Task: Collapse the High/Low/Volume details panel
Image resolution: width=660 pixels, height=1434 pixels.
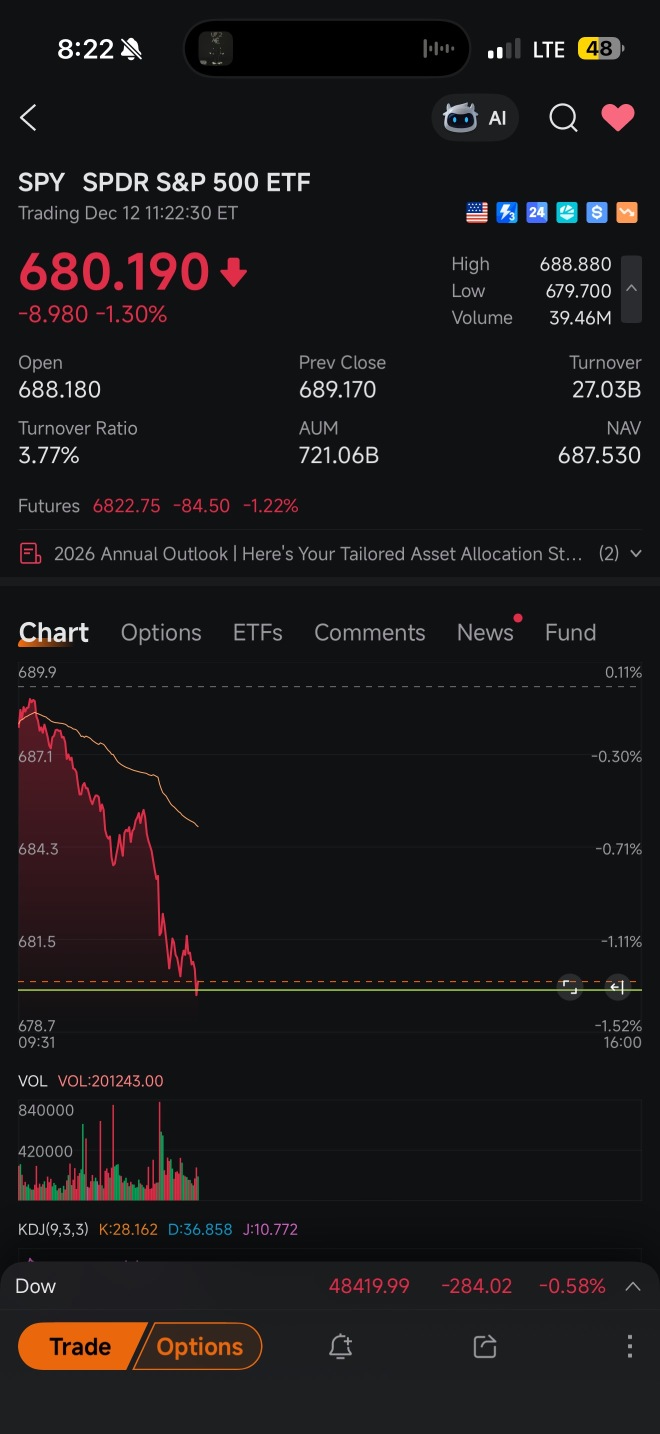Action: tap(631, 289)
